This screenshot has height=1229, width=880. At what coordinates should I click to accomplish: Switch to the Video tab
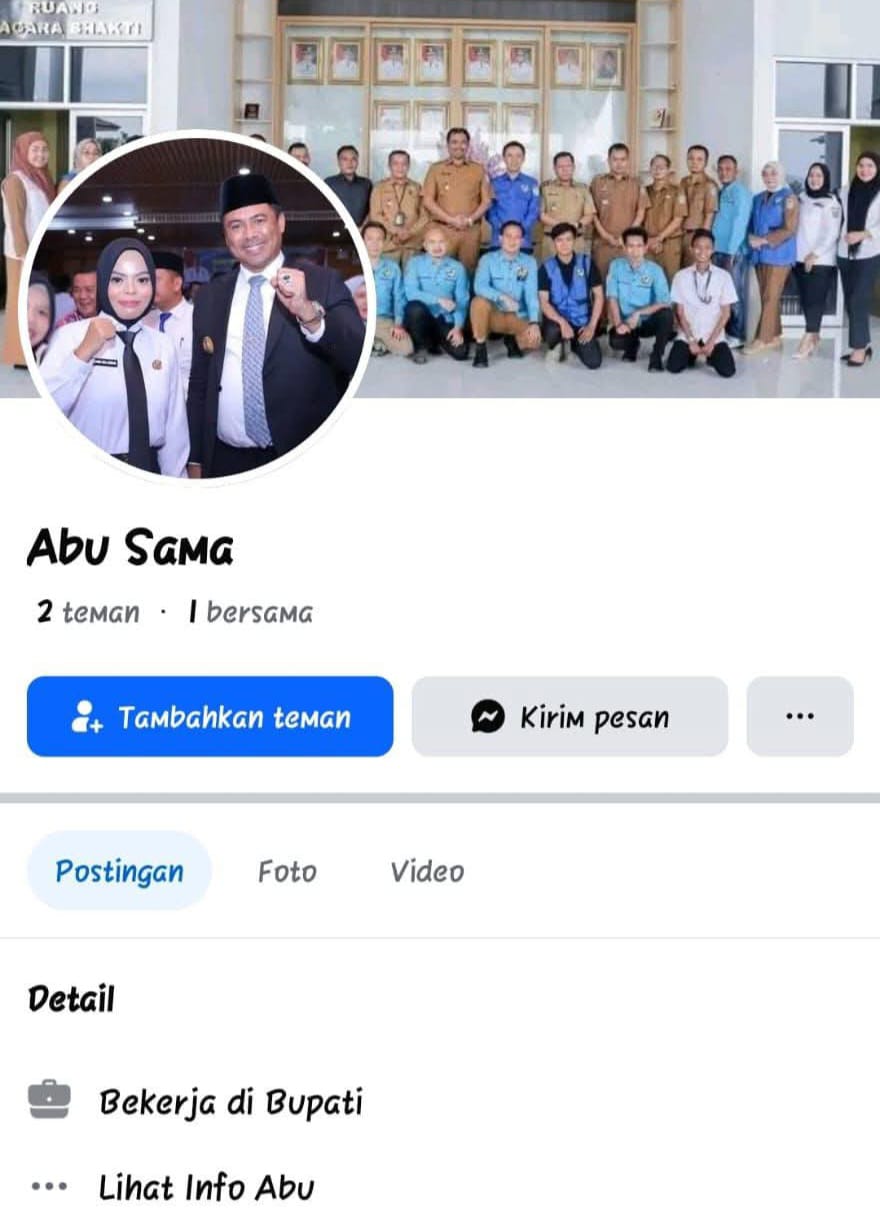427,872
